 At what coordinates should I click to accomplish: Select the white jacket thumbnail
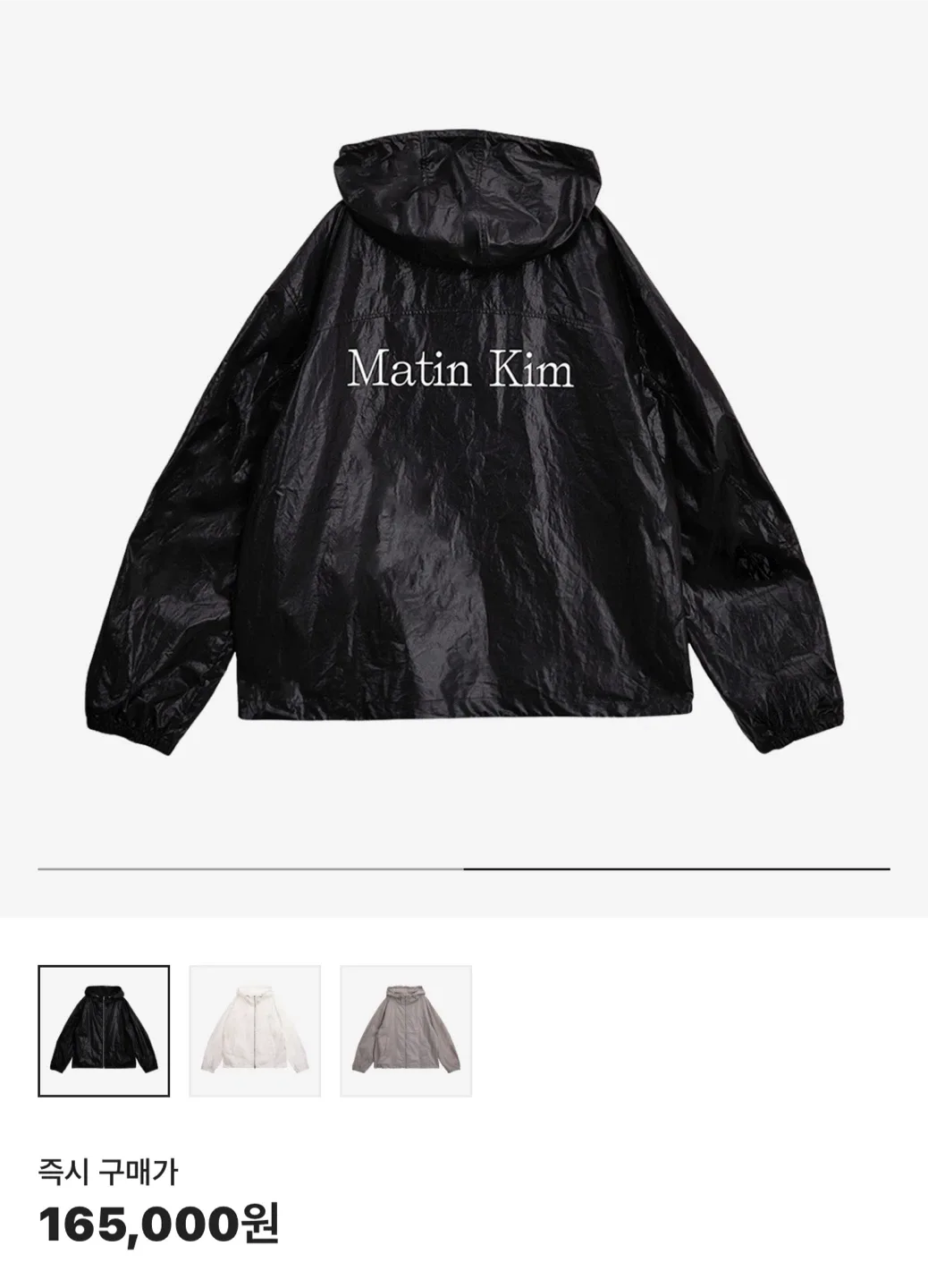(x=255, y=1030)
